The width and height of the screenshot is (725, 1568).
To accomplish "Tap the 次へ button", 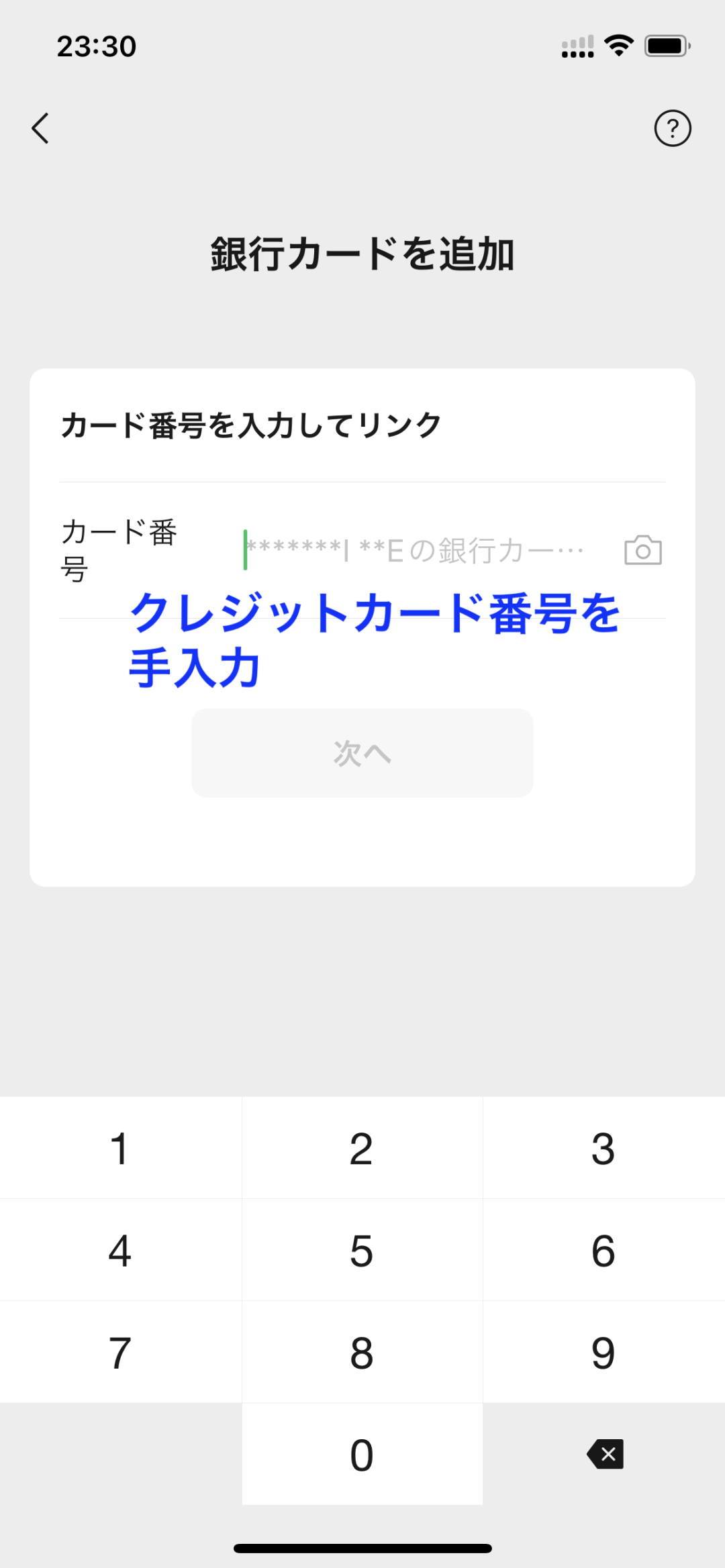I will tap(362, 753).
